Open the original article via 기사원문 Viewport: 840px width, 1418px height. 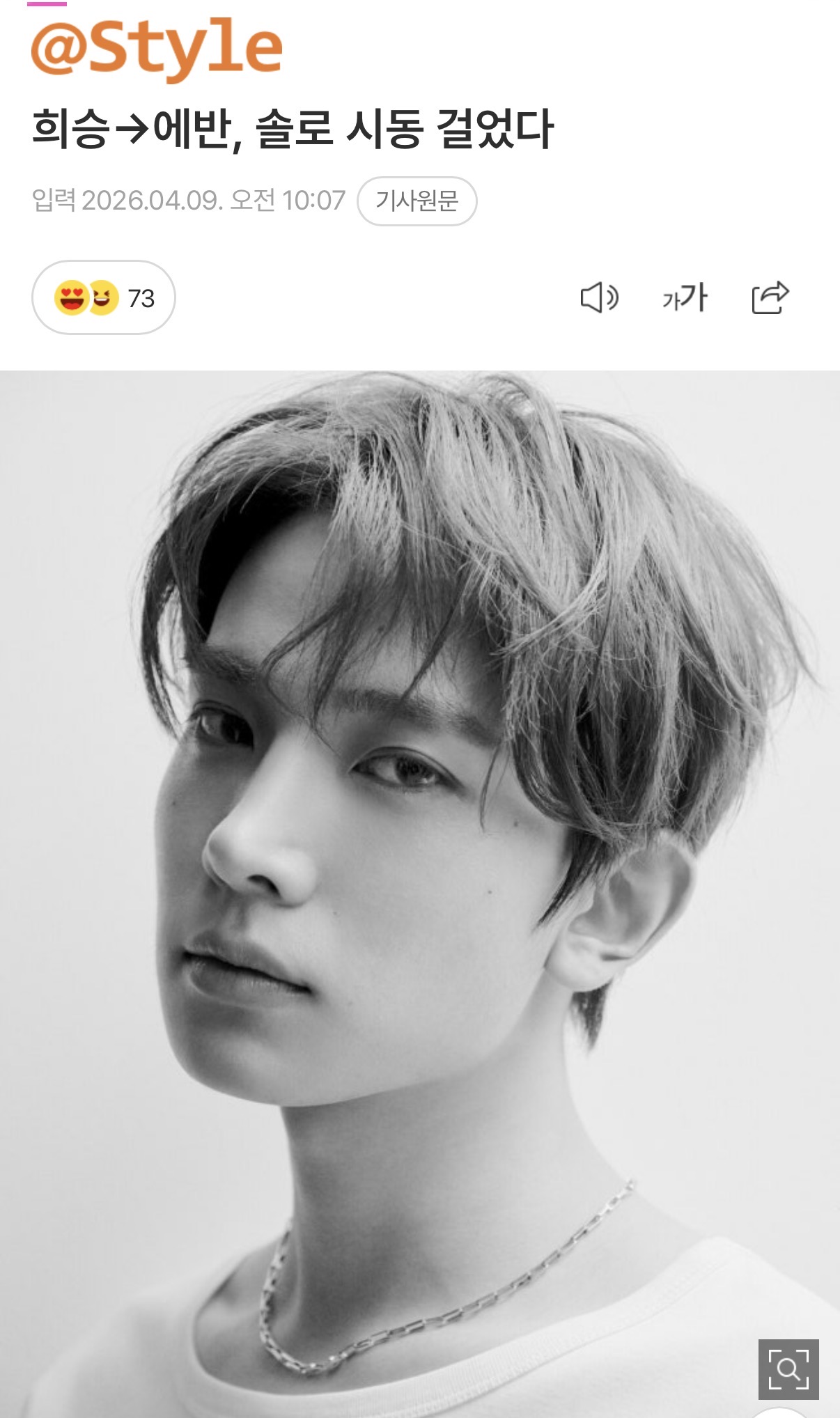click(x=417, y=201)
